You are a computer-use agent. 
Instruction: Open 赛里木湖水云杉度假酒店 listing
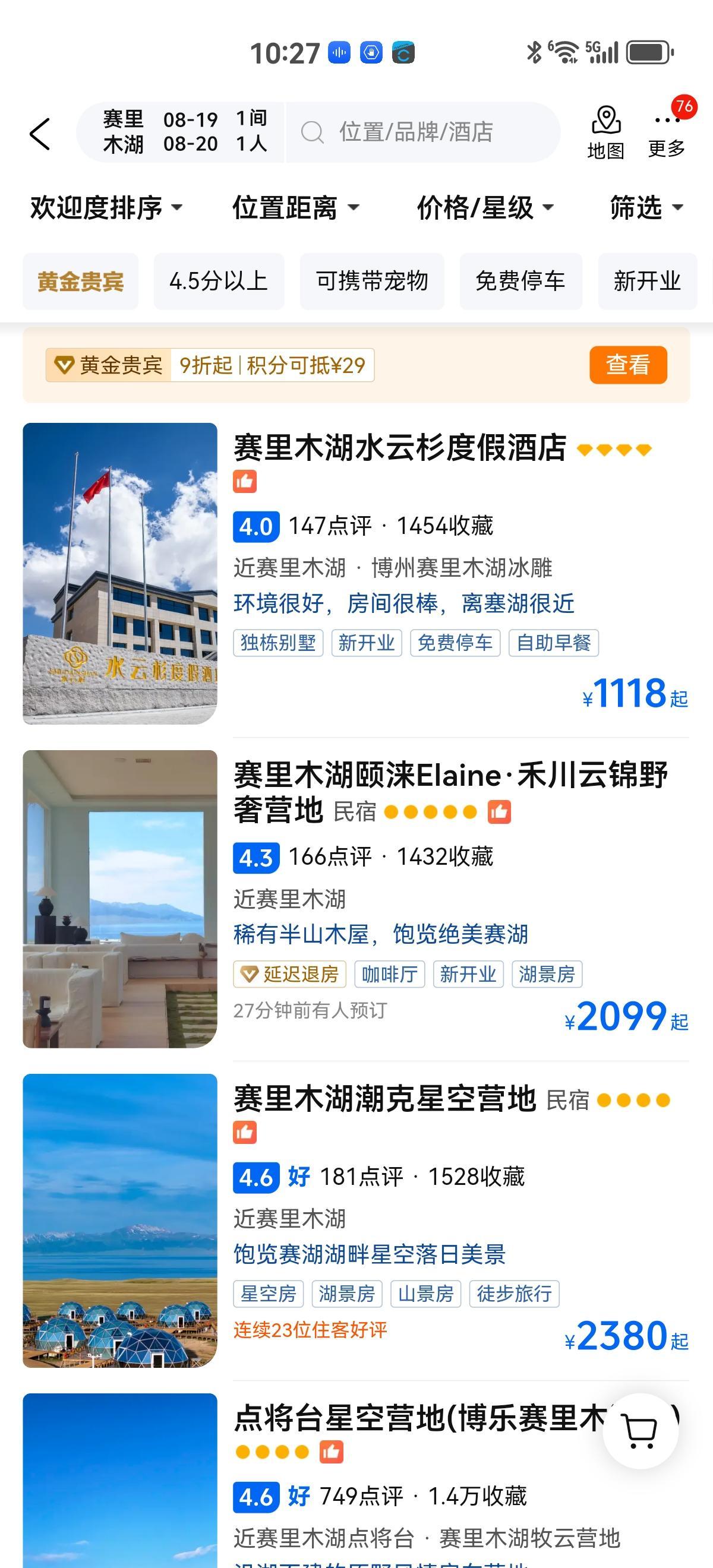tap(399, 448)
